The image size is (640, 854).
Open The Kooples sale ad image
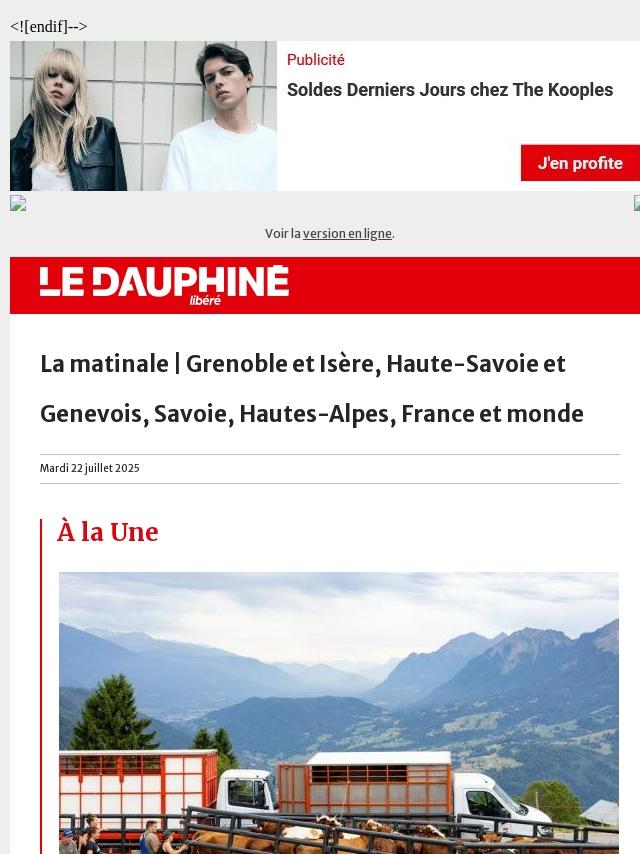tap(143, 116)
